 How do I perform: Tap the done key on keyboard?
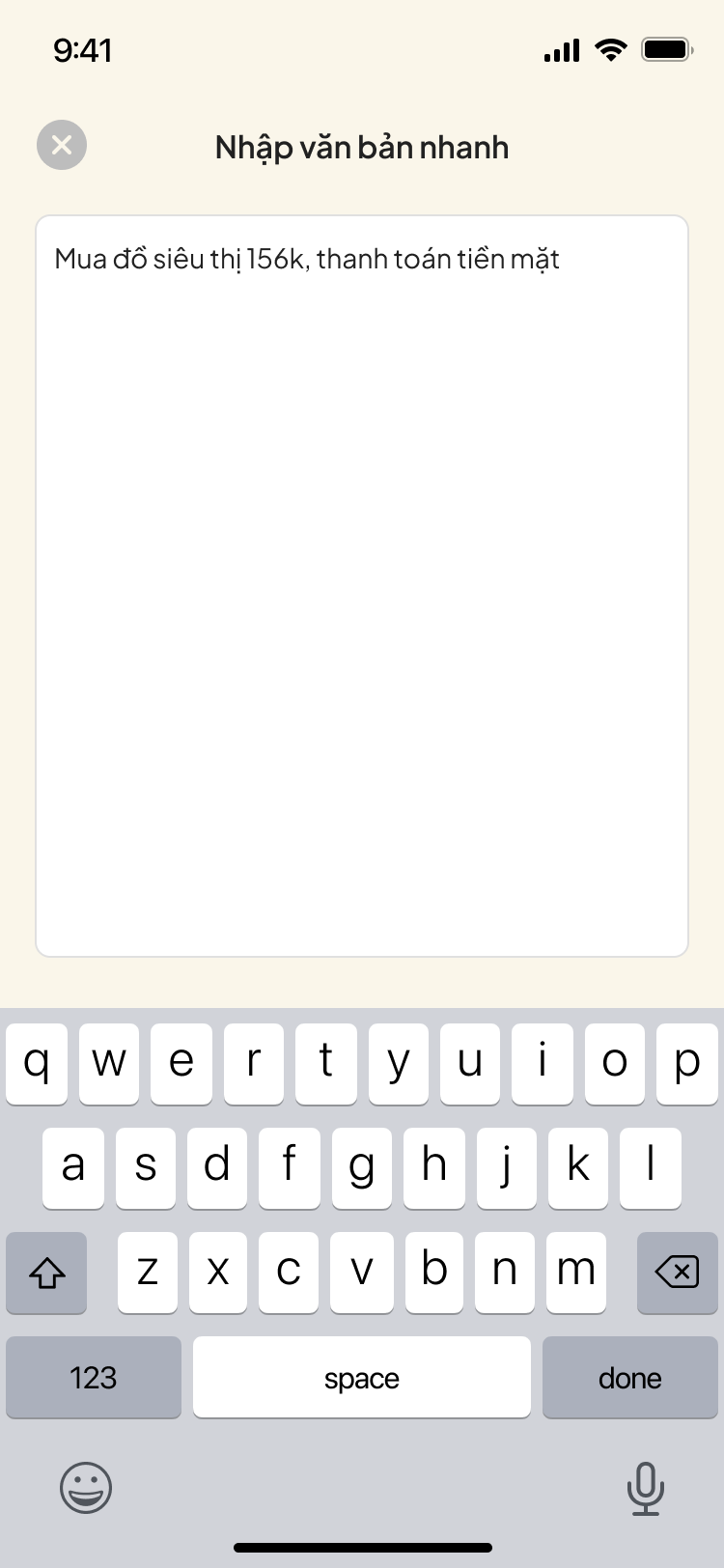[629, 1377]
